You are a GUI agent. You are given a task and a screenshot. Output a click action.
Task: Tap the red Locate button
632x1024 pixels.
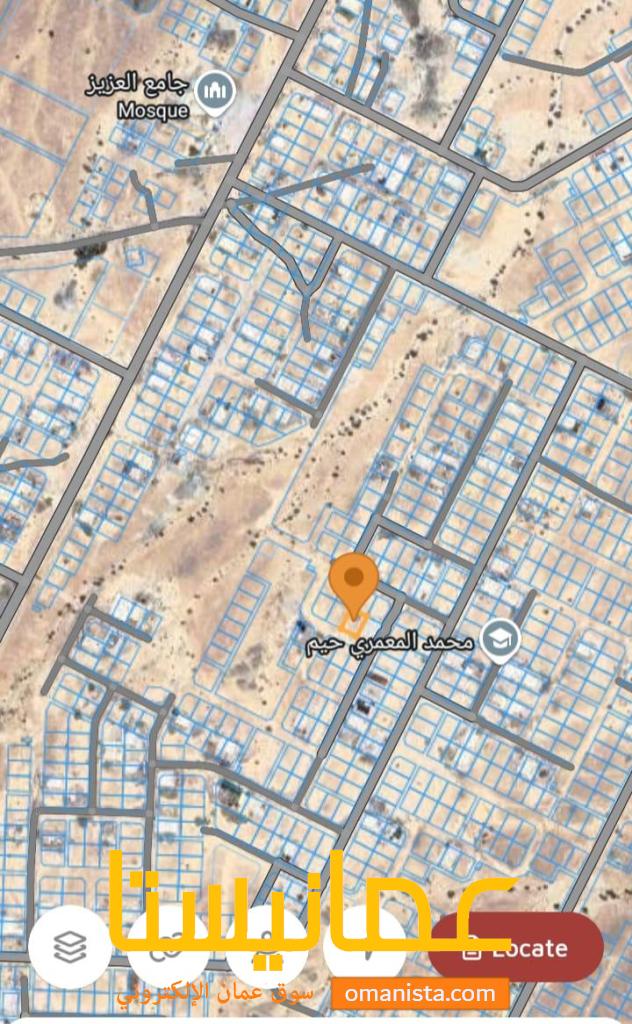[x=516, y=948]
